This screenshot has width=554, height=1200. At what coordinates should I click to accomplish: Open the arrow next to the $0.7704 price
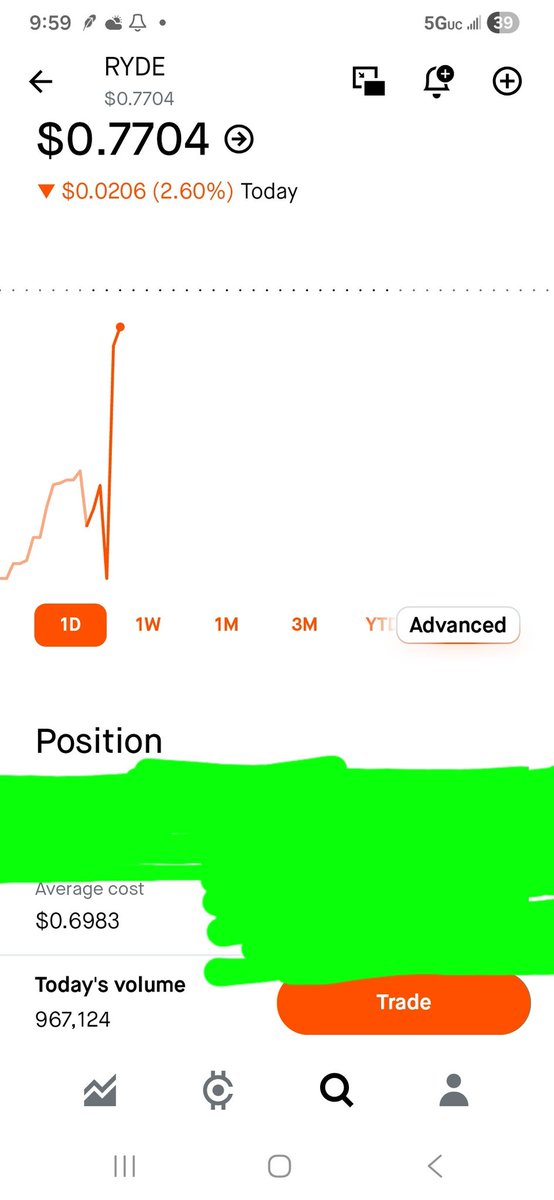point(239,139)
